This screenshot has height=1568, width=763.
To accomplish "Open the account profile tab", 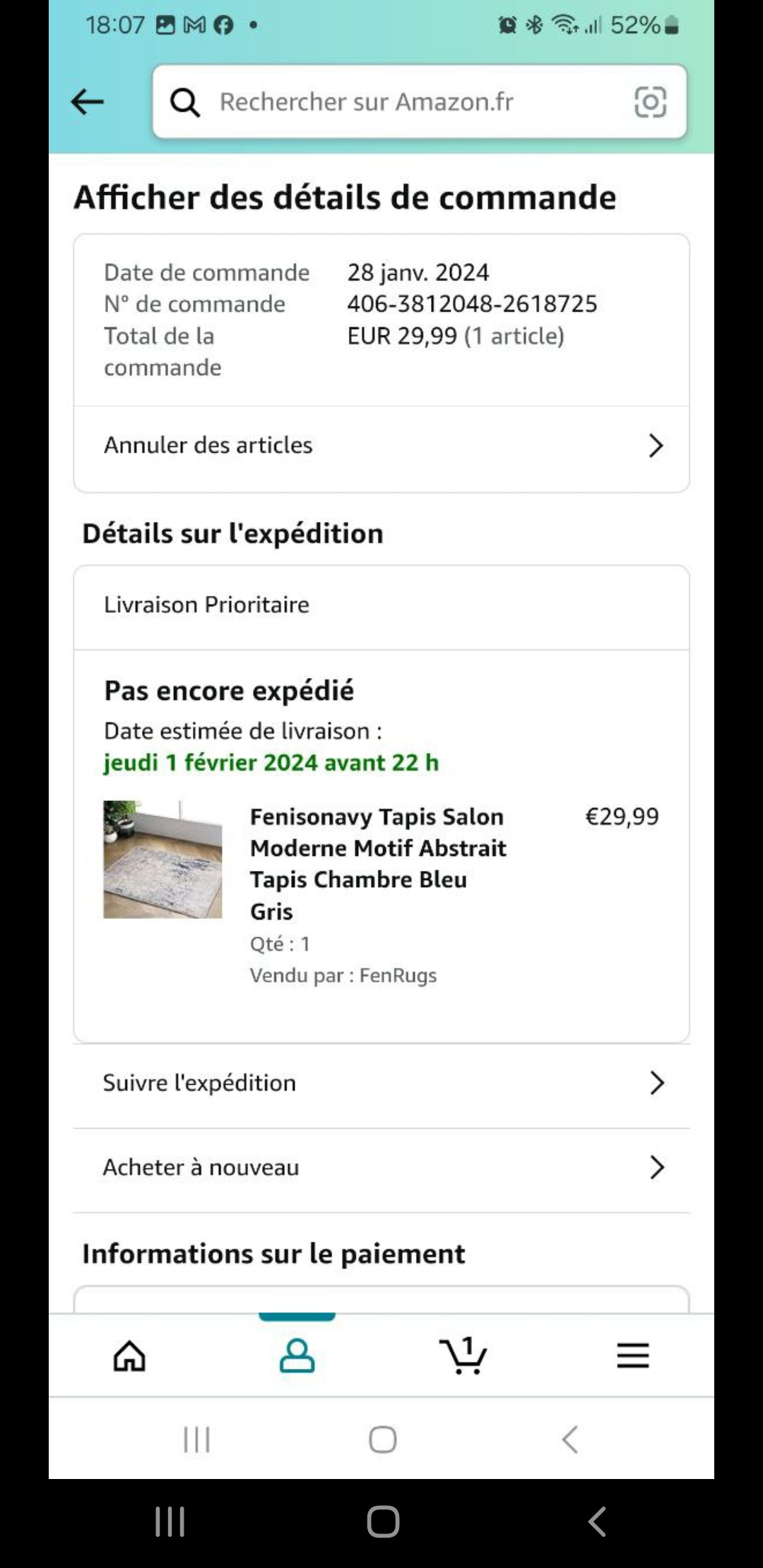I will coord(297,1355).
